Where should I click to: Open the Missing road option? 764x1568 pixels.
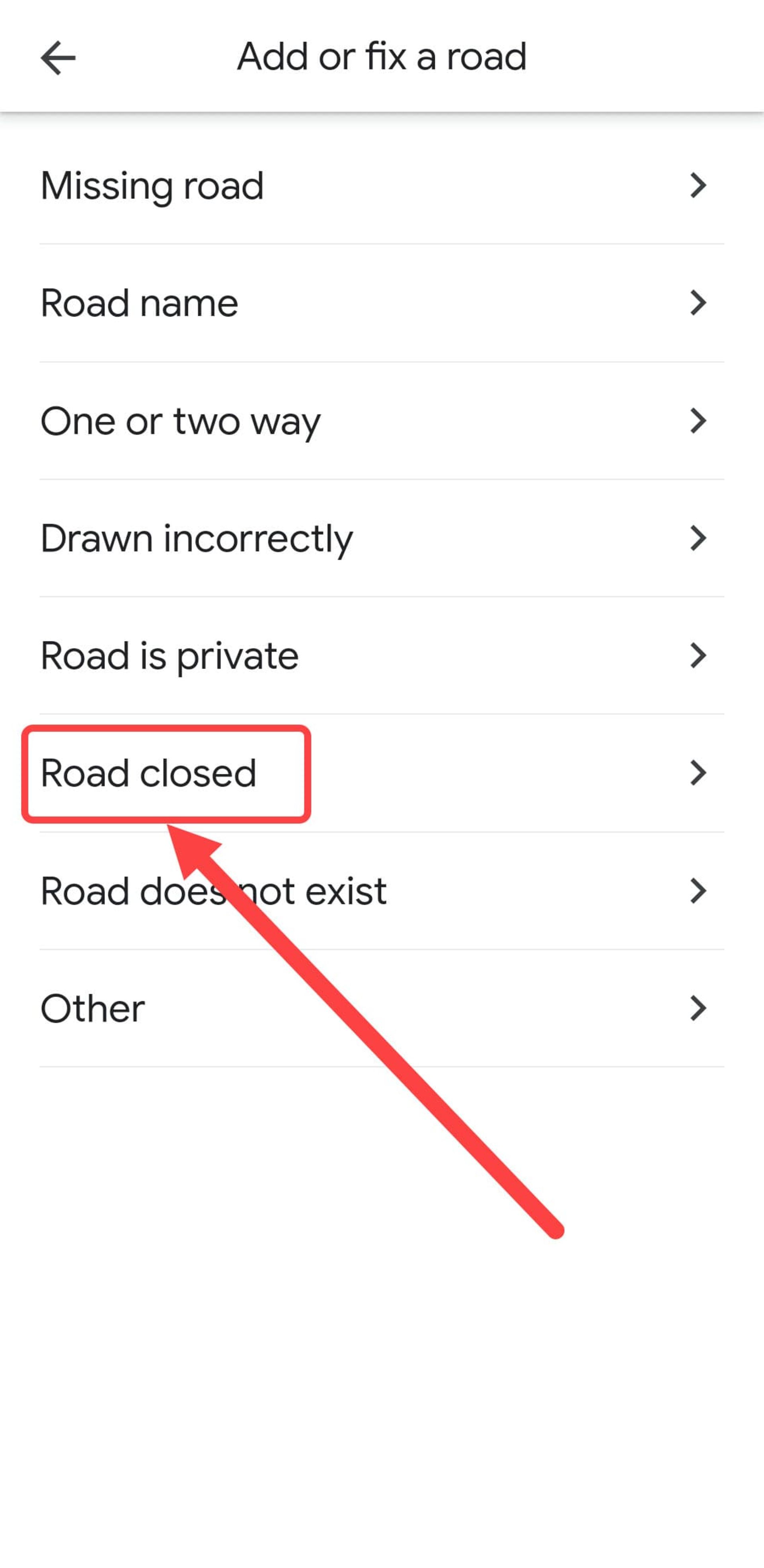(381, 186)
